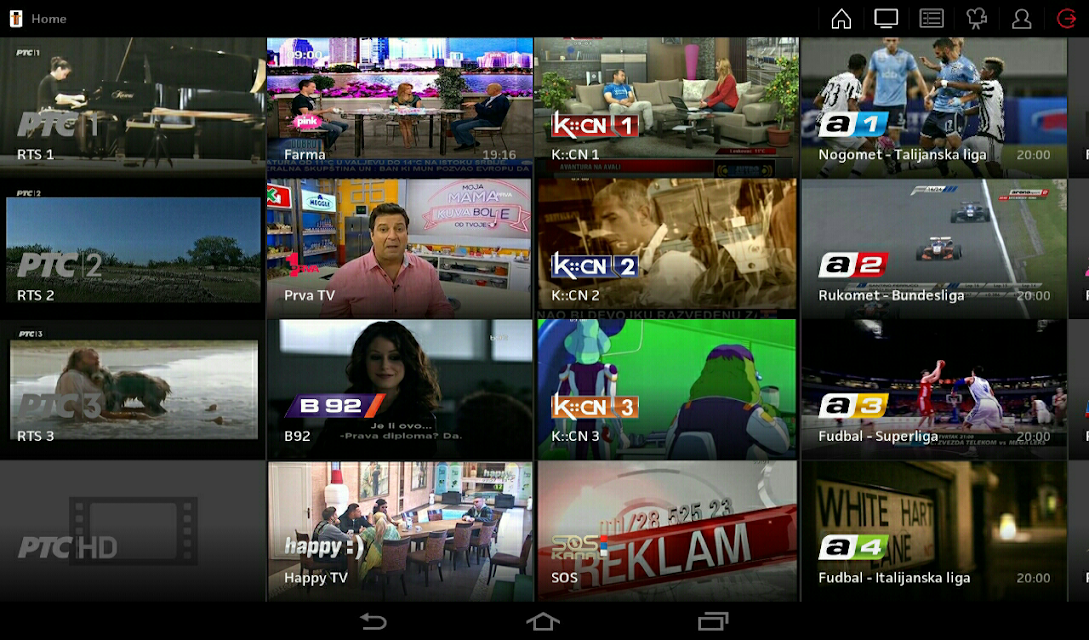Open Nogomet - Talijanska liga tile
The image size is (1089, 640).
[x=933, y=108]
